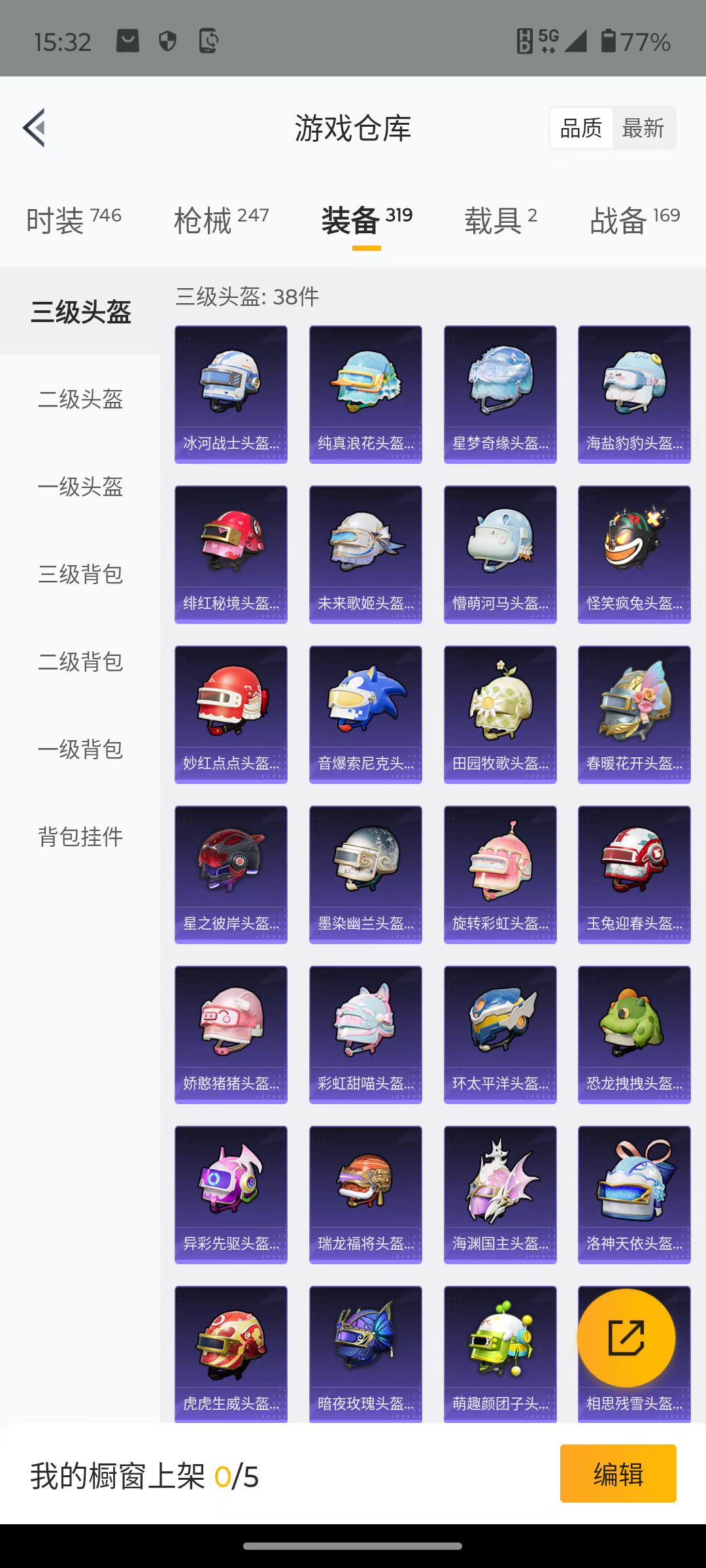View 音爆索尼克 helmet

click(365, 715)
